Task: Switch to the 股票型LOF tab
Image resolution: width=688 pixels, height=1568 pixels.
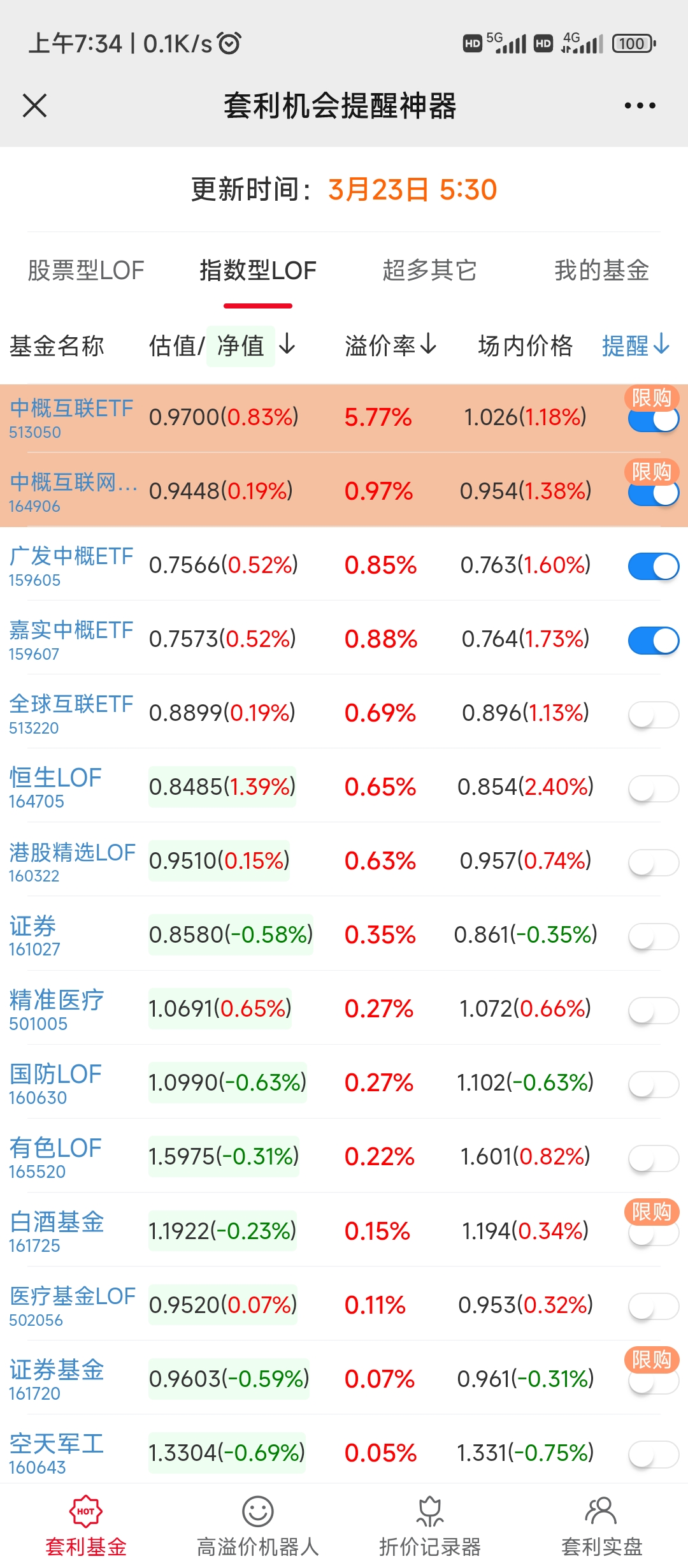Action: click(86, 271)
